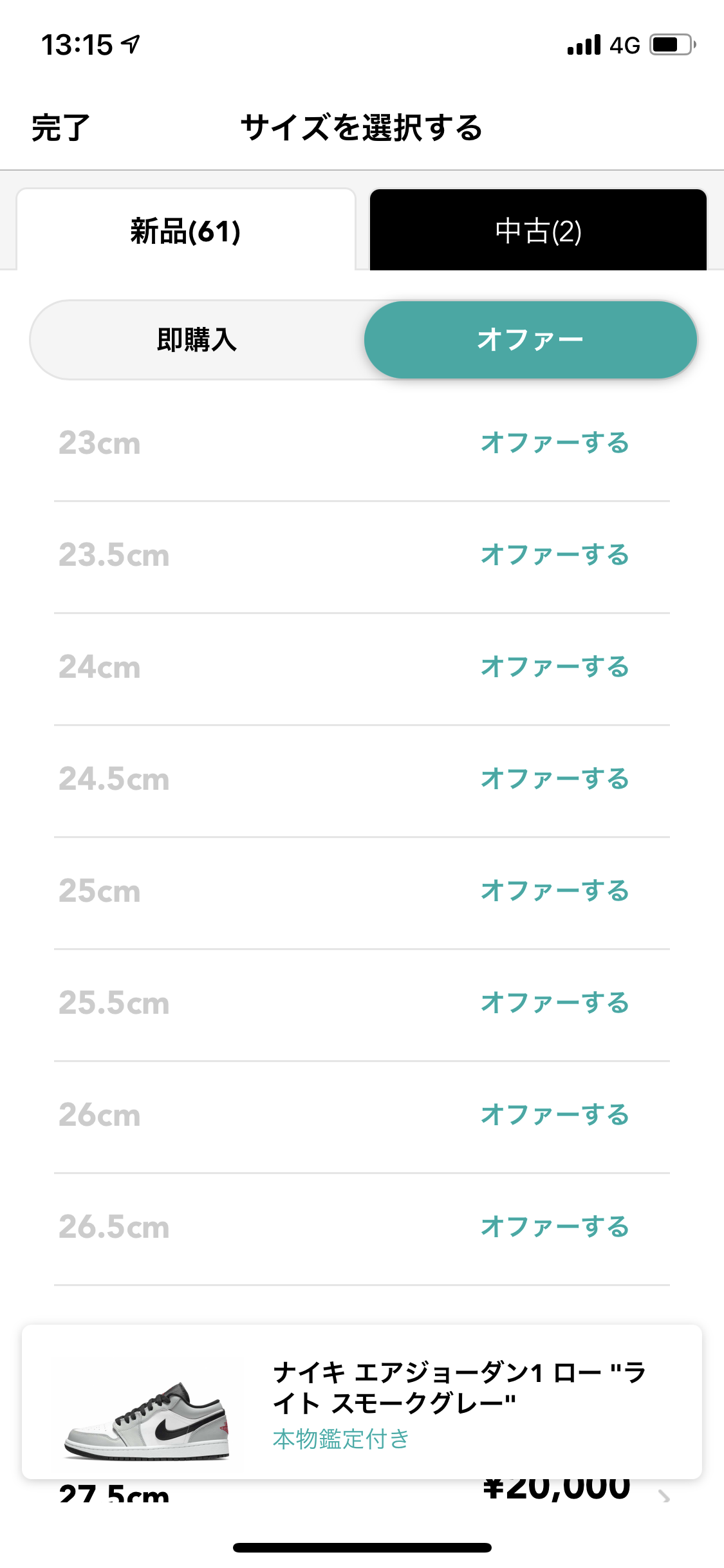Select the 即購入 segment
Screen dimensions: 724x1568
(197, 339)
